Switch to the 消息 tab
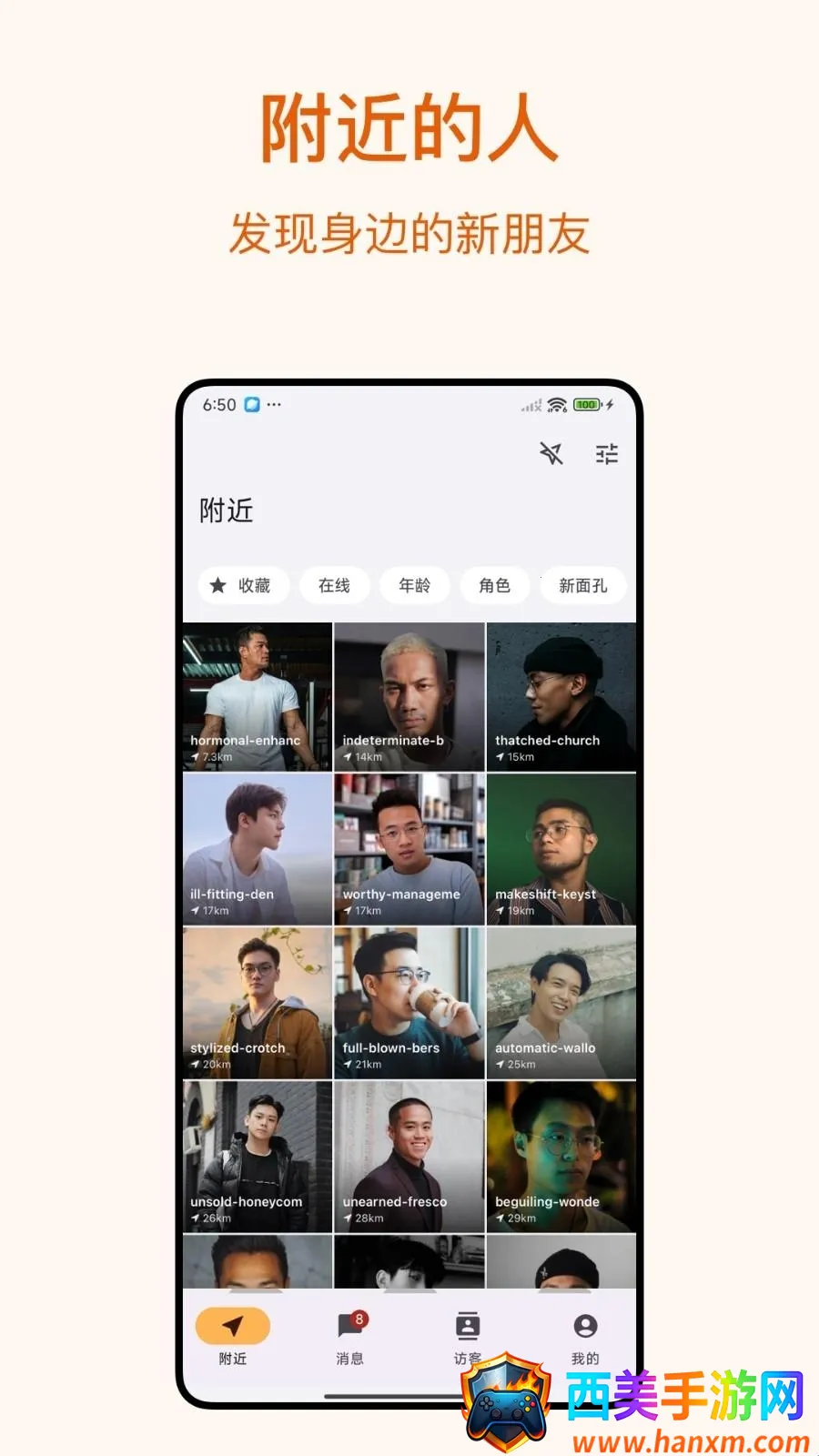The image size is (819, 1456). [x=349, y=1339]
